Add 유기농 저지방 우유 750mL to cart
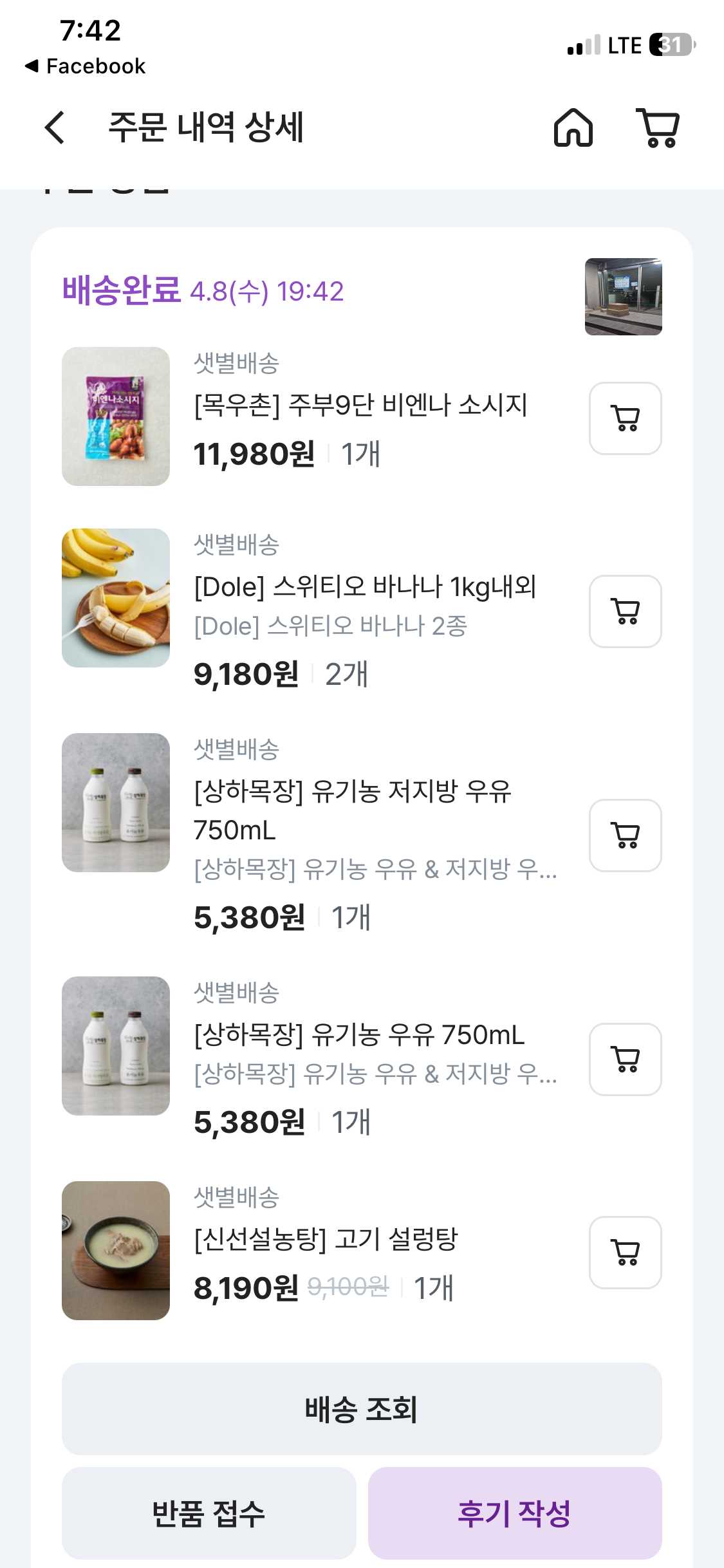Screen dimensions: 724x1568 pos(625,835)
